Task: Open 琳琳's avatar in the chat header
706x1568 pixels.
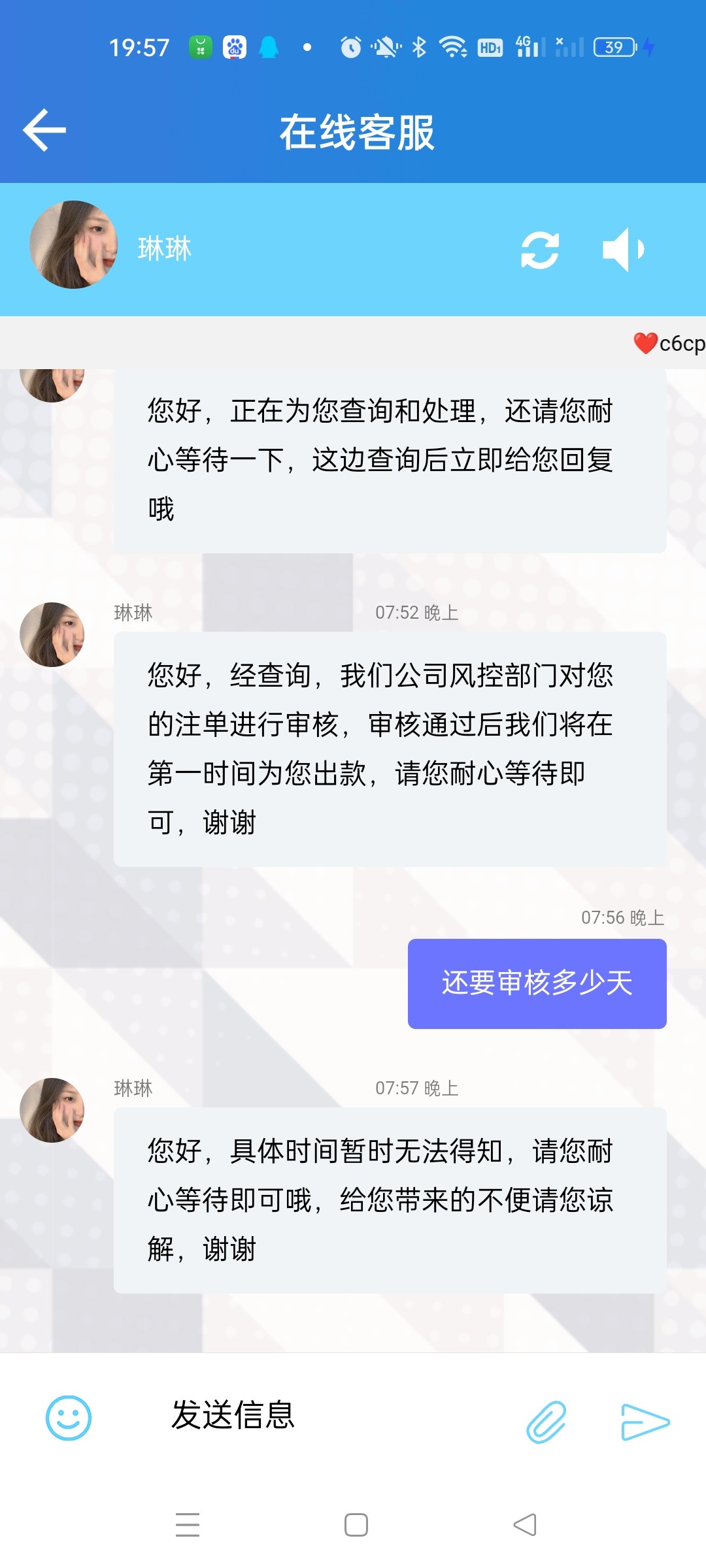Action: click(74, 245)
